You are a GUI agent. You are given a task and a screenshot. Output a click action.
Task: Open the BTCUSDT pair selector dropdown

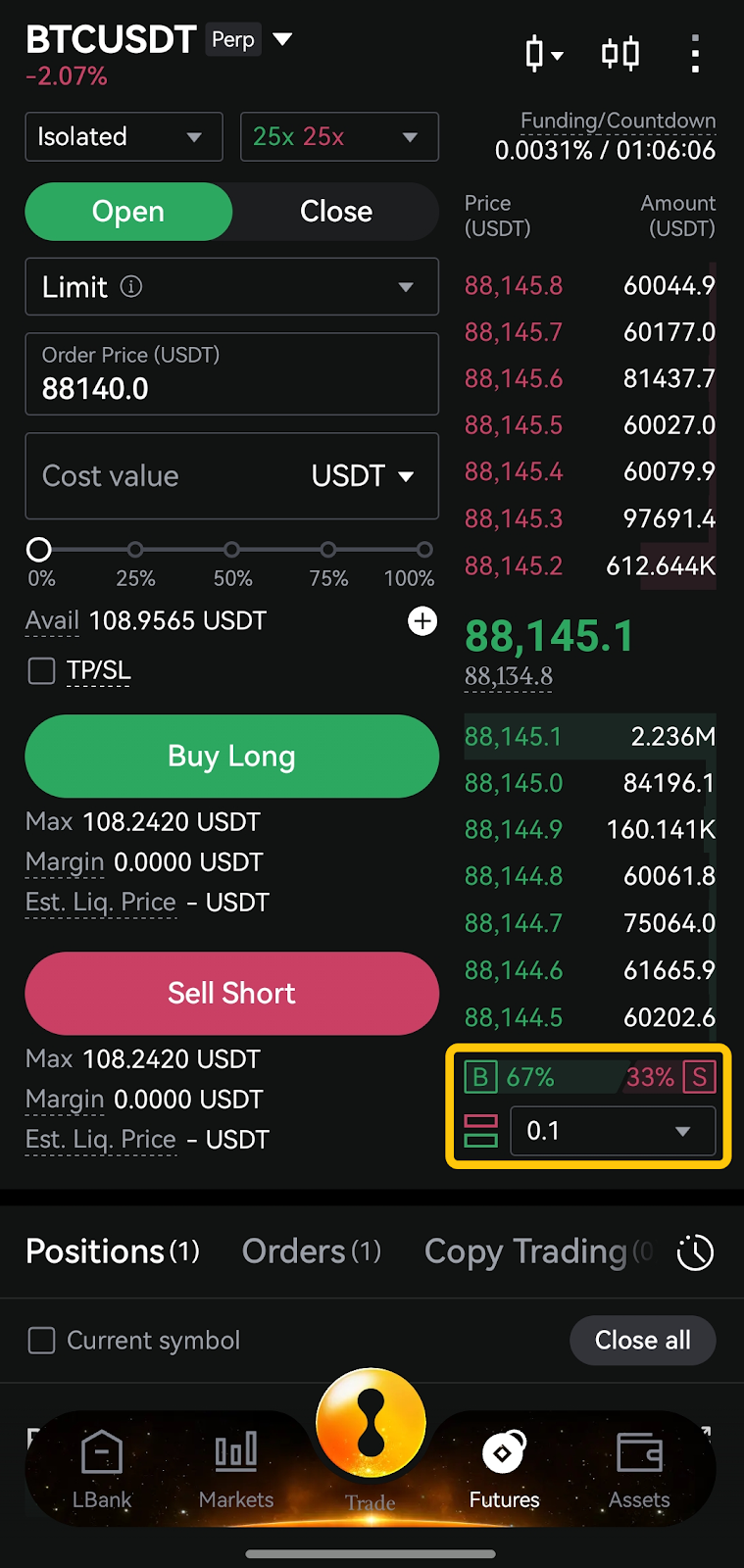282,39
